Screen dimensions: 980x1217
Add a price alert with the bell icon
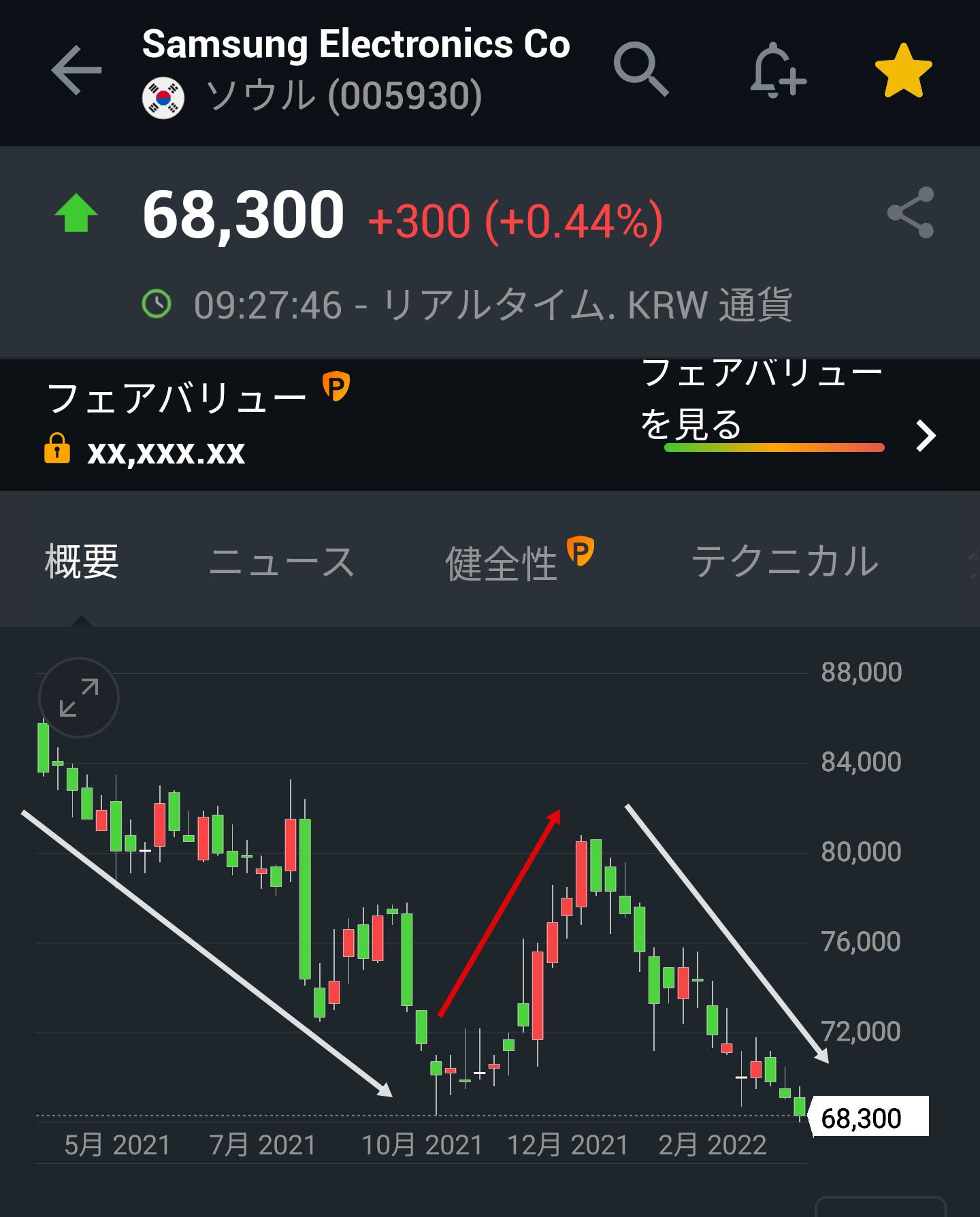pos(778,70)
